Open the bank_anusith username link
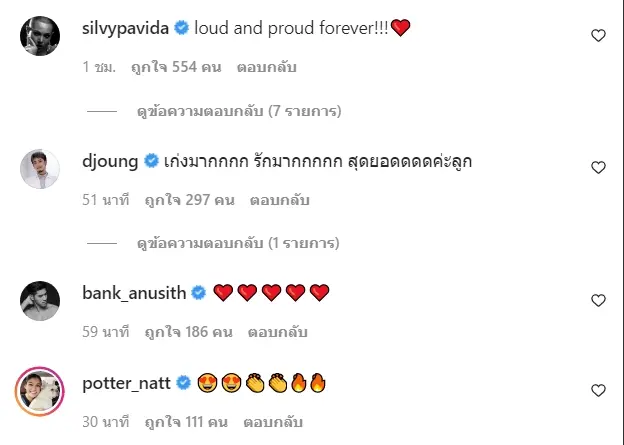 coord(134,293)
